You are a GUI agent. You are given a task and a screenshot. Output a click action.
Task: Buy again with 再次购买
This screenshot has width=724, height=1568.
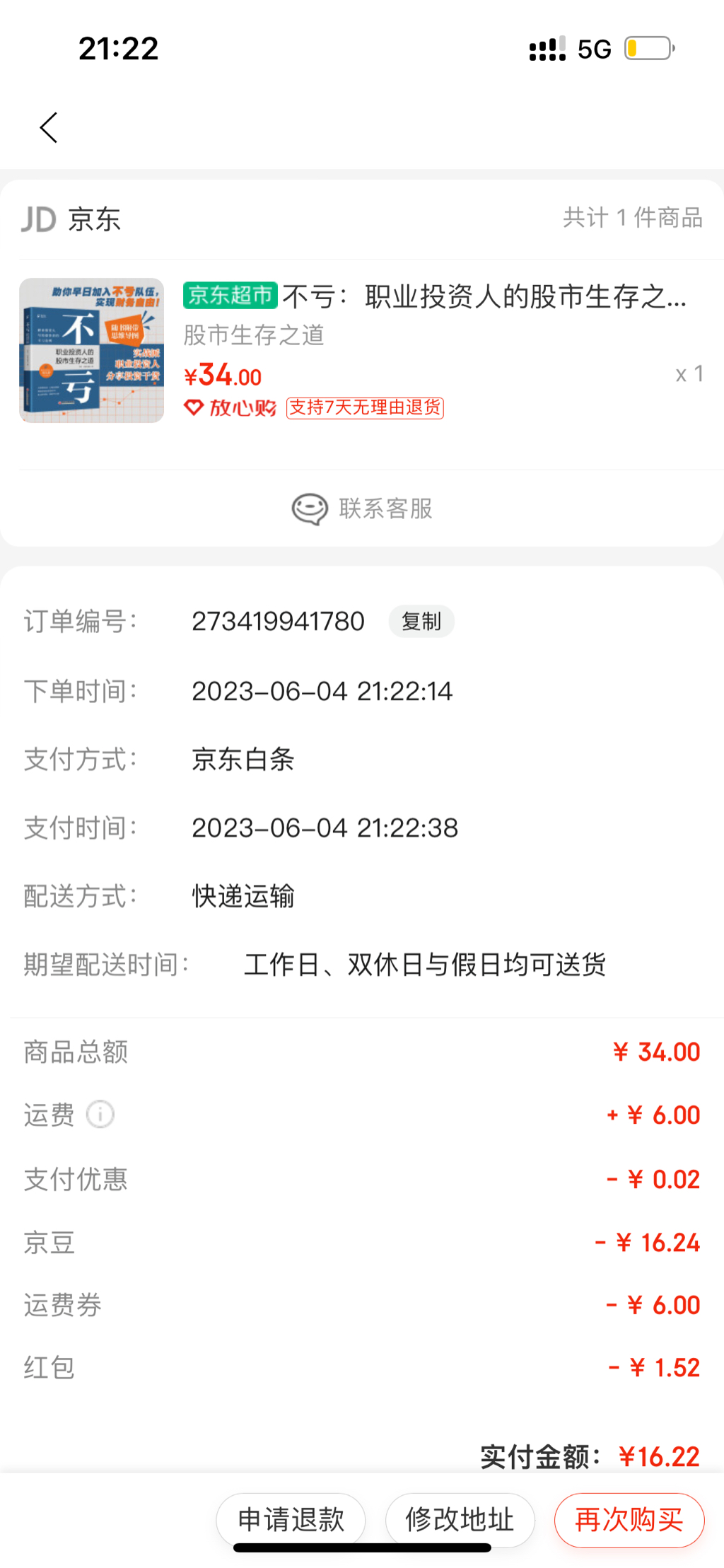click(x=629, y=1519)
